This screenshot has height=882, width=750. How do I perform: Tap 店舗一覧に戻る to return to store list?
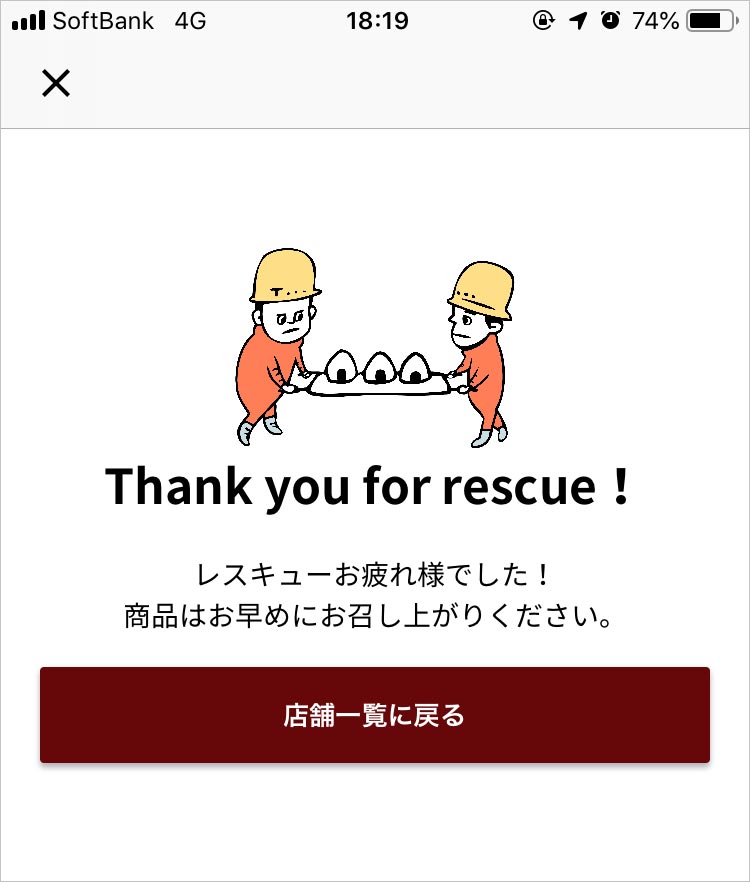pos(375,716)
